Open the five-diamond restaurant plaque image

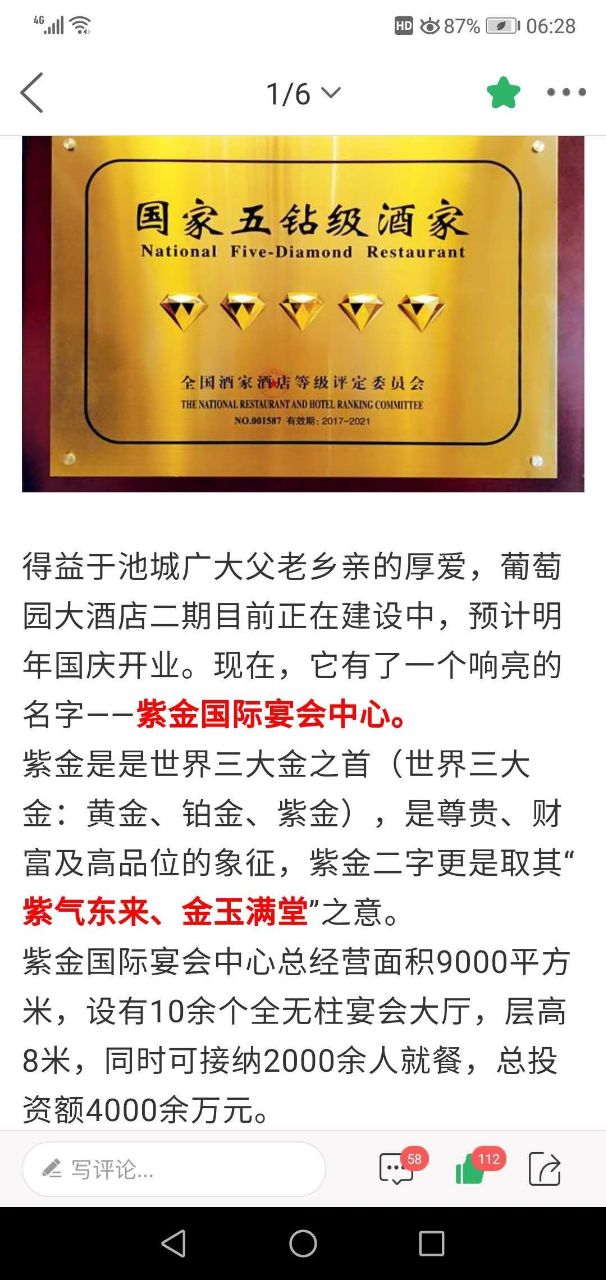coord(303,313)
